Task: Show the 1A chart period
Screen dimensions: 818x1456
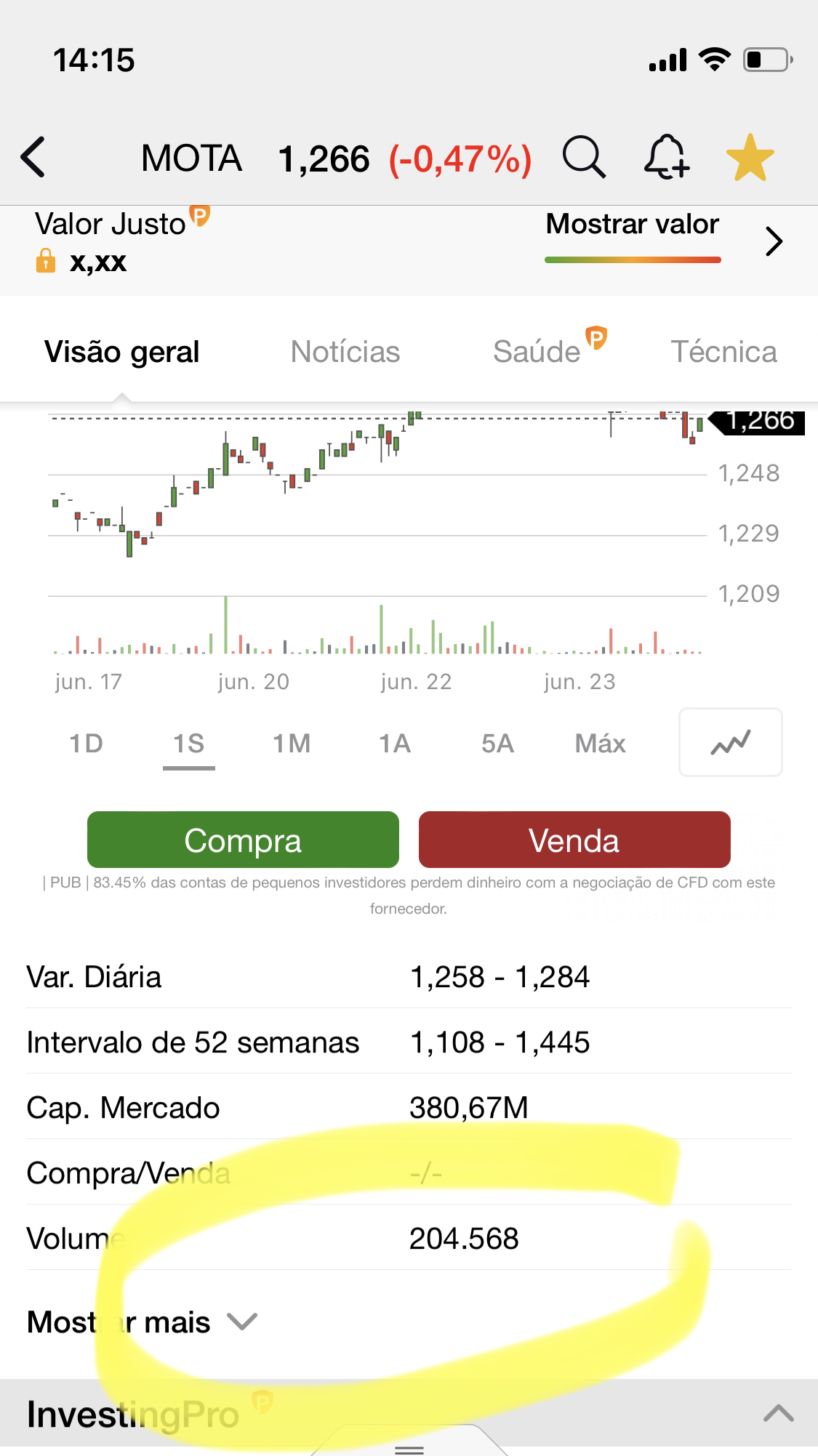Action: 395,743
